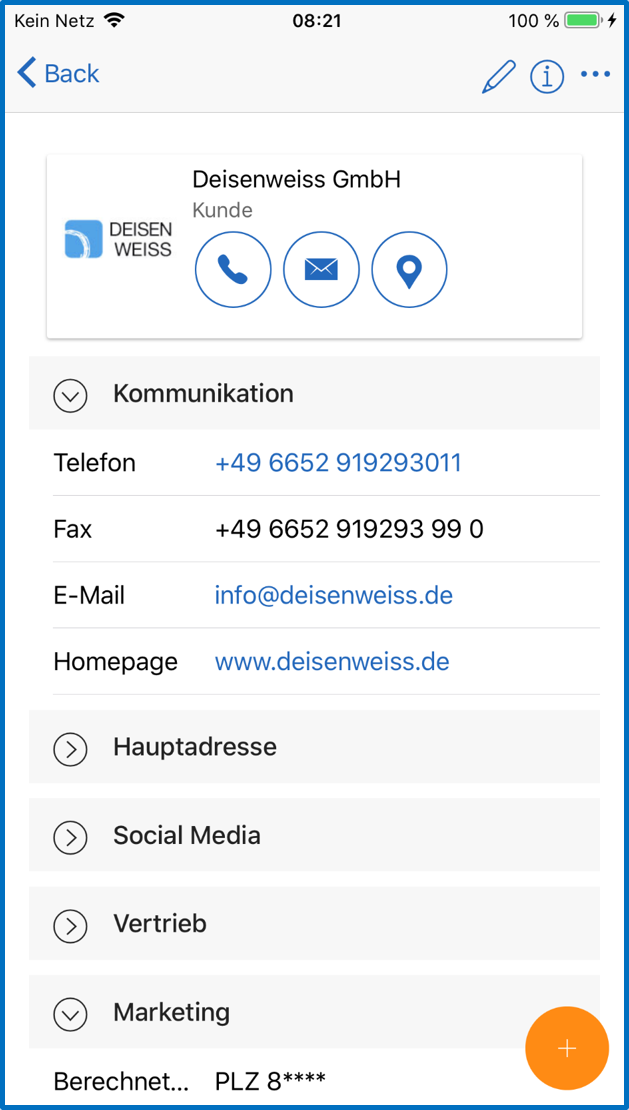Screen dimensions: 629x1110
Task: Collapse the Marketing section
Action: click(70, 1013)
